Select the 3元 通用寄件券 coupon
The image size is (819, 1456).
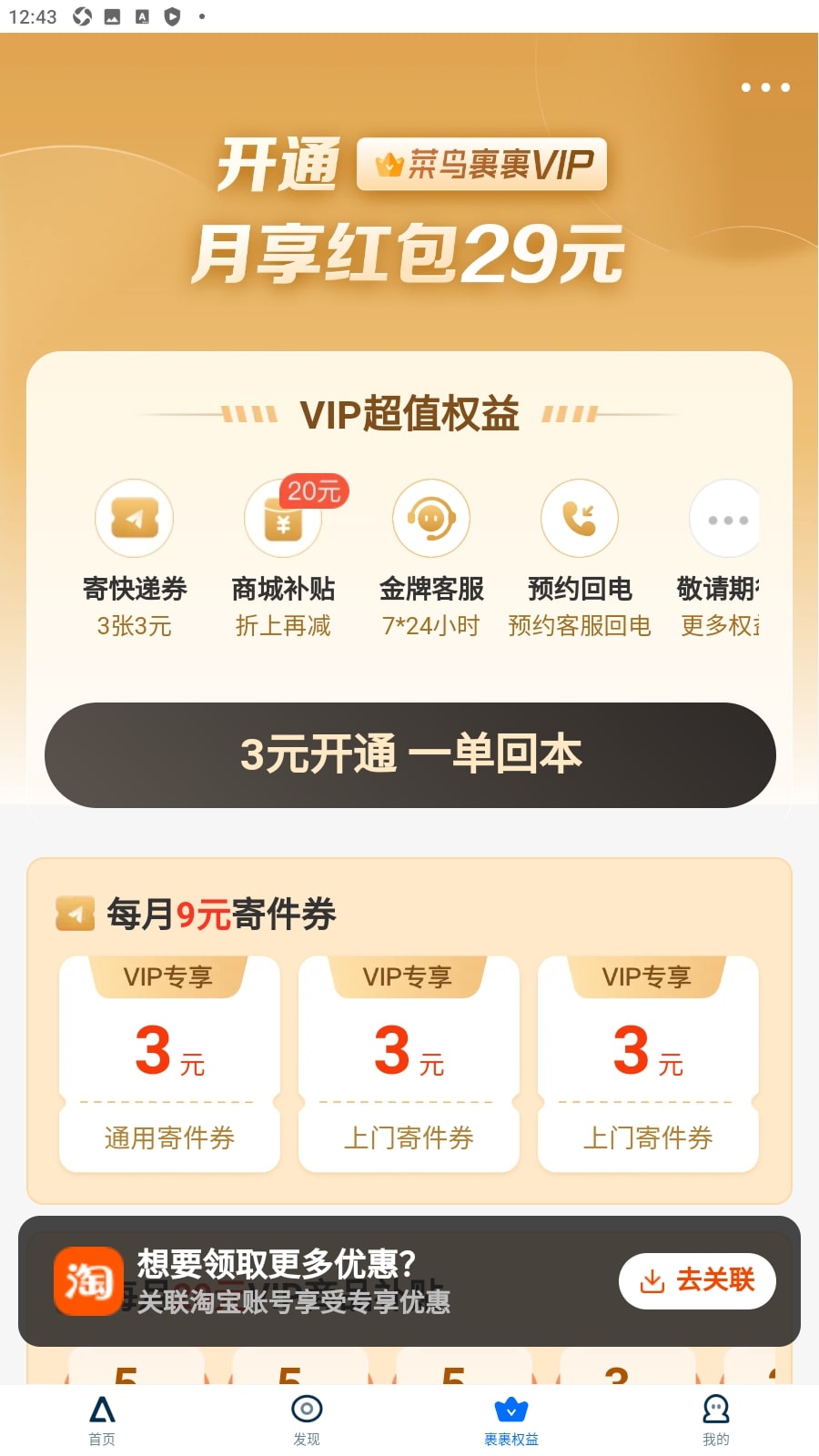coord(169,1063)
